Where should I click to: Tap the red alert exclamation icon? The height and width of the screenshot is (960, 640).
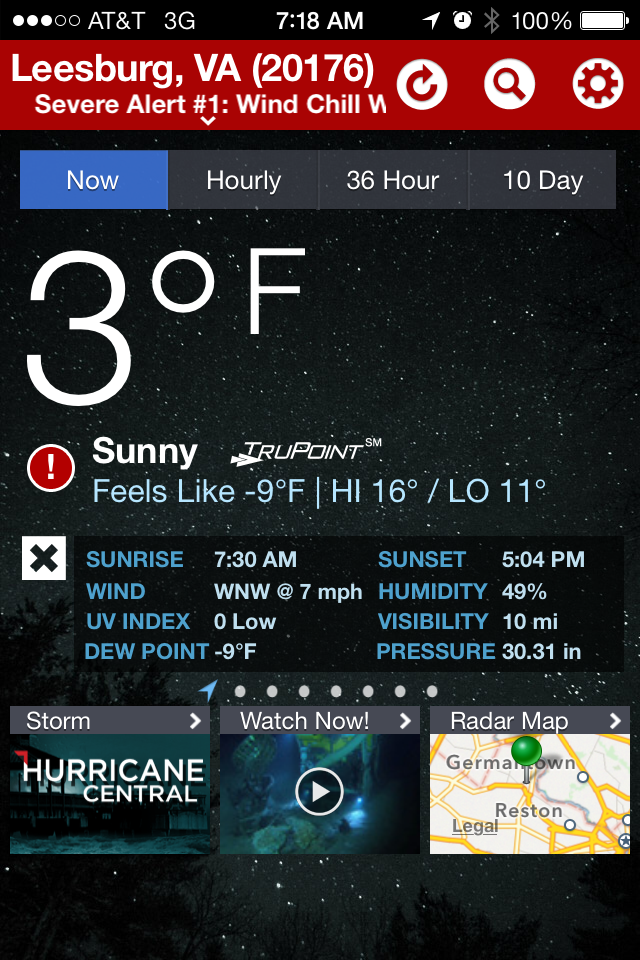(51, 467)
